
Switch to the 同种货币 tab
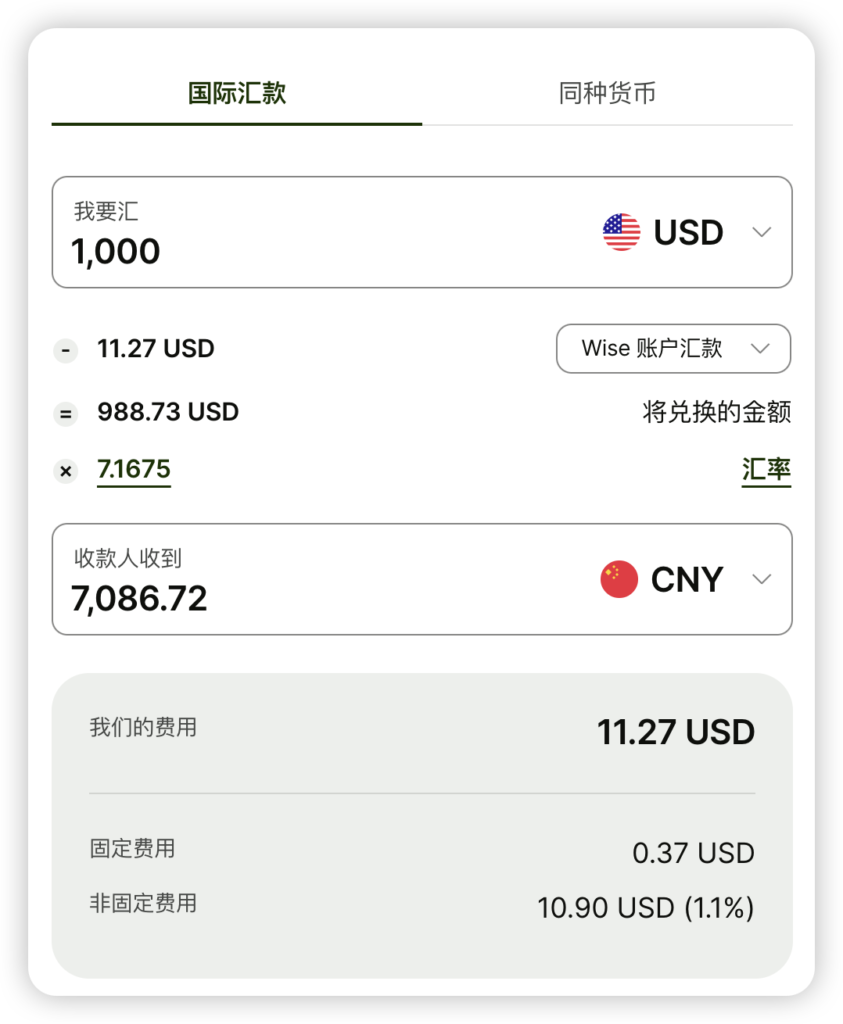607,94
